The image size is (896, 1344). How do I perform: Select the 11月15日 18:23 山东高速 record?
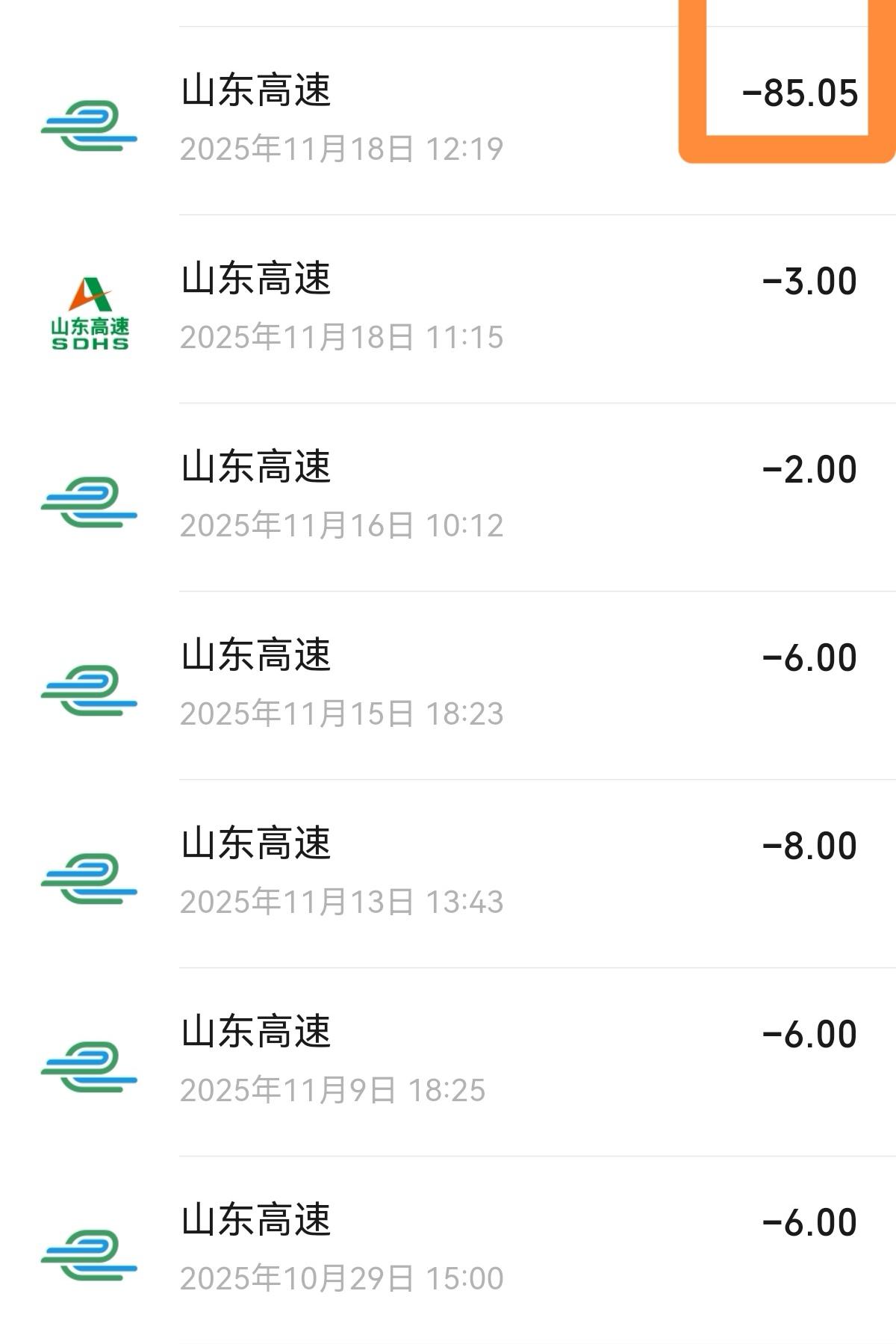(448, 684)
